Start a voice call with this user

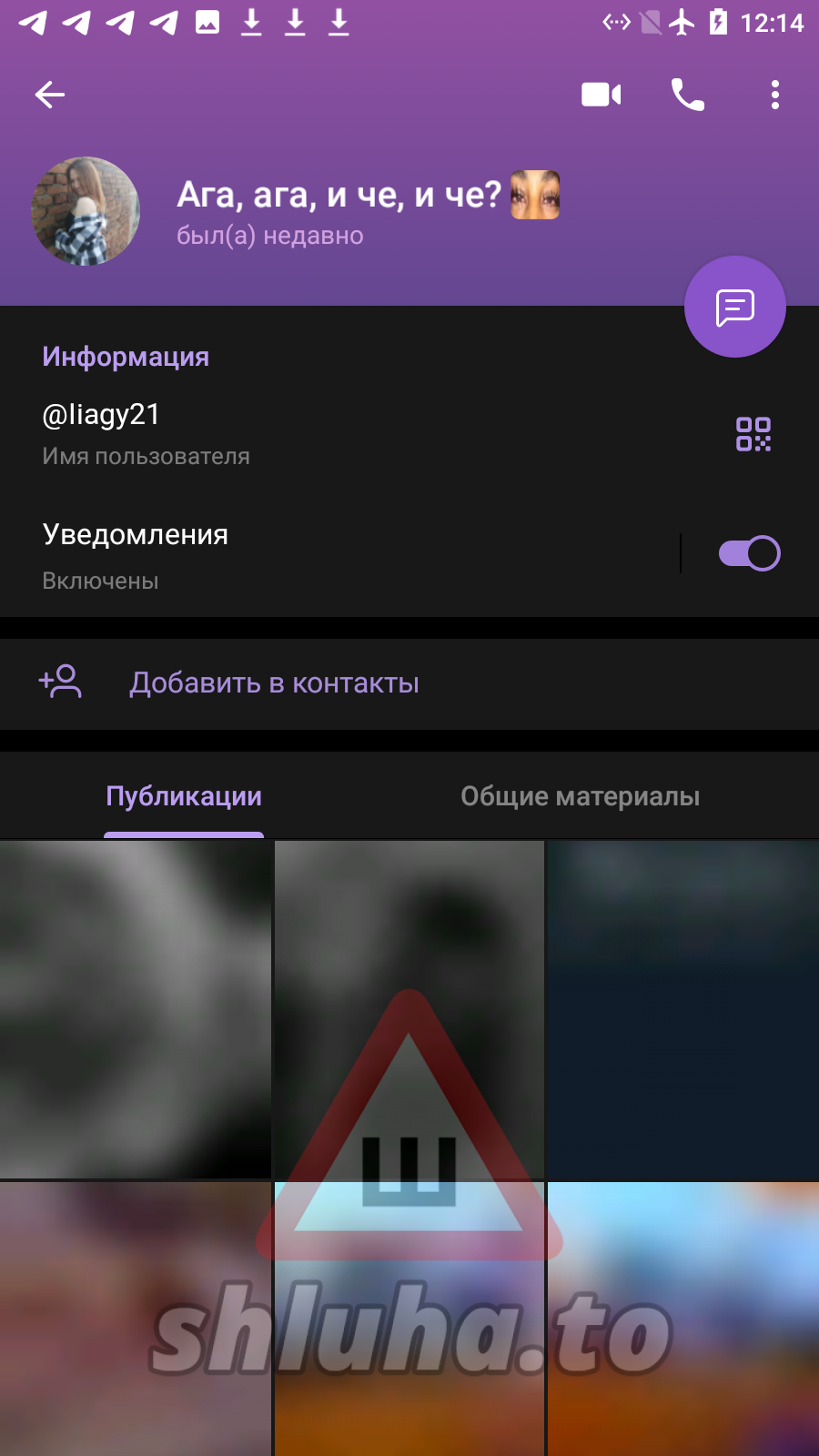(688, 95)
